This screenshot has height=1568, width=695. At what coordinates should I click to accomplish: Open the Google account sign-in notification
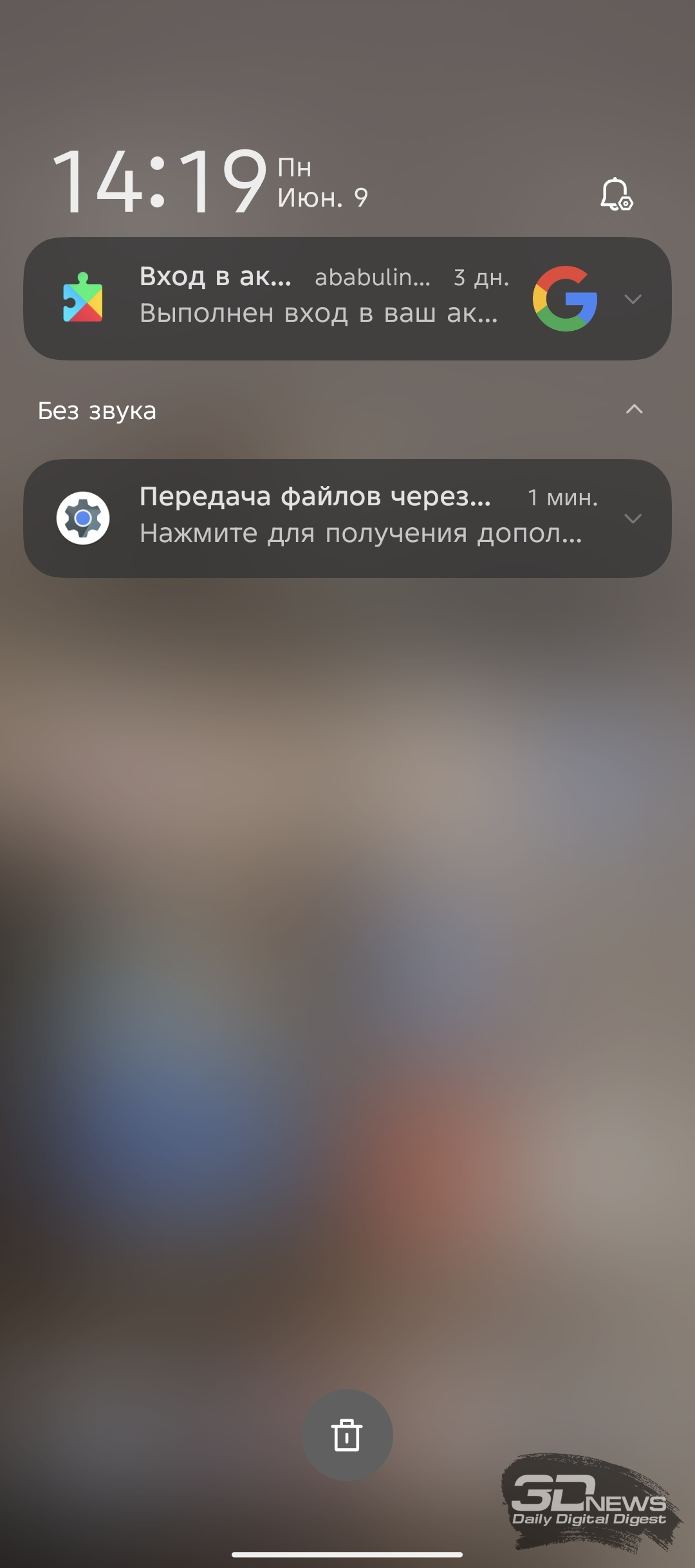coord(347,299)
